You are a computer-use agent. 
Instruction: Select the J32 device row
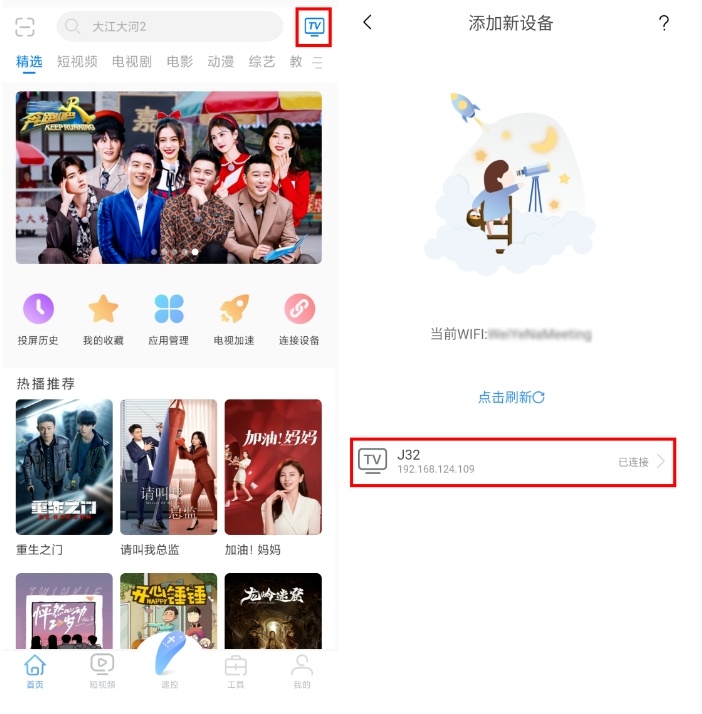512,461
